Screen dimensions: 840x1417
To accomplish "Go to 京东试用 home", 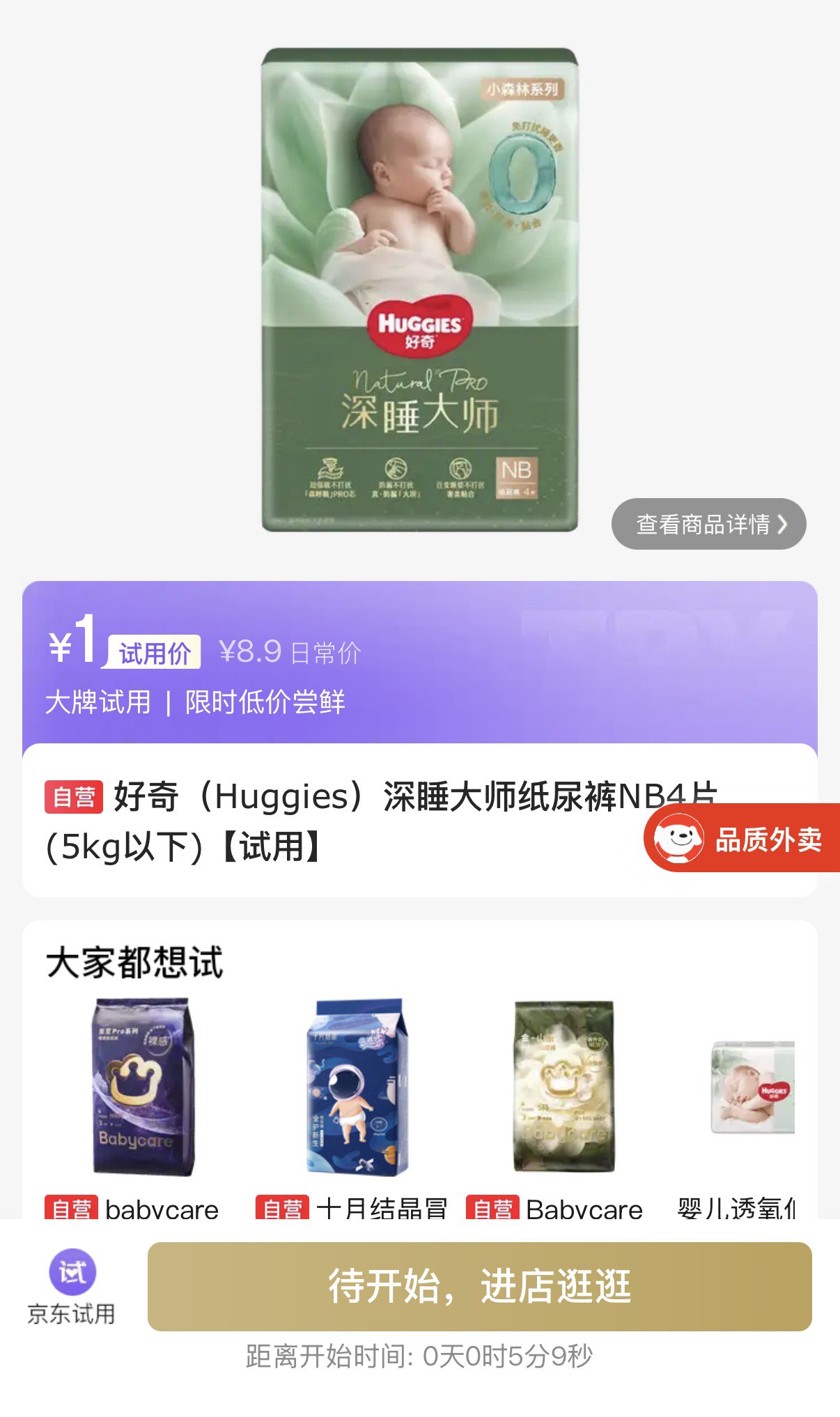I will coord(71,1287).
